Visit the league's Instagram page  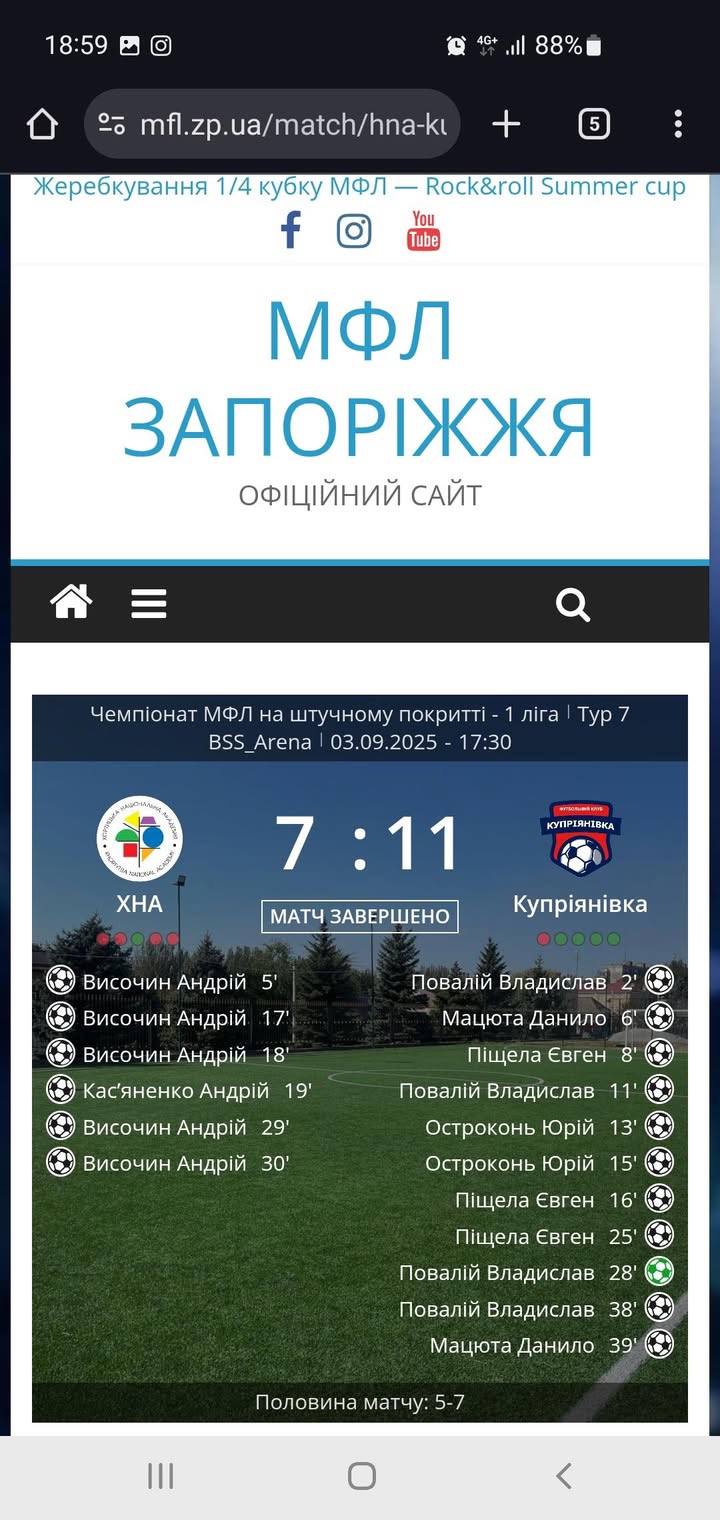354,231
